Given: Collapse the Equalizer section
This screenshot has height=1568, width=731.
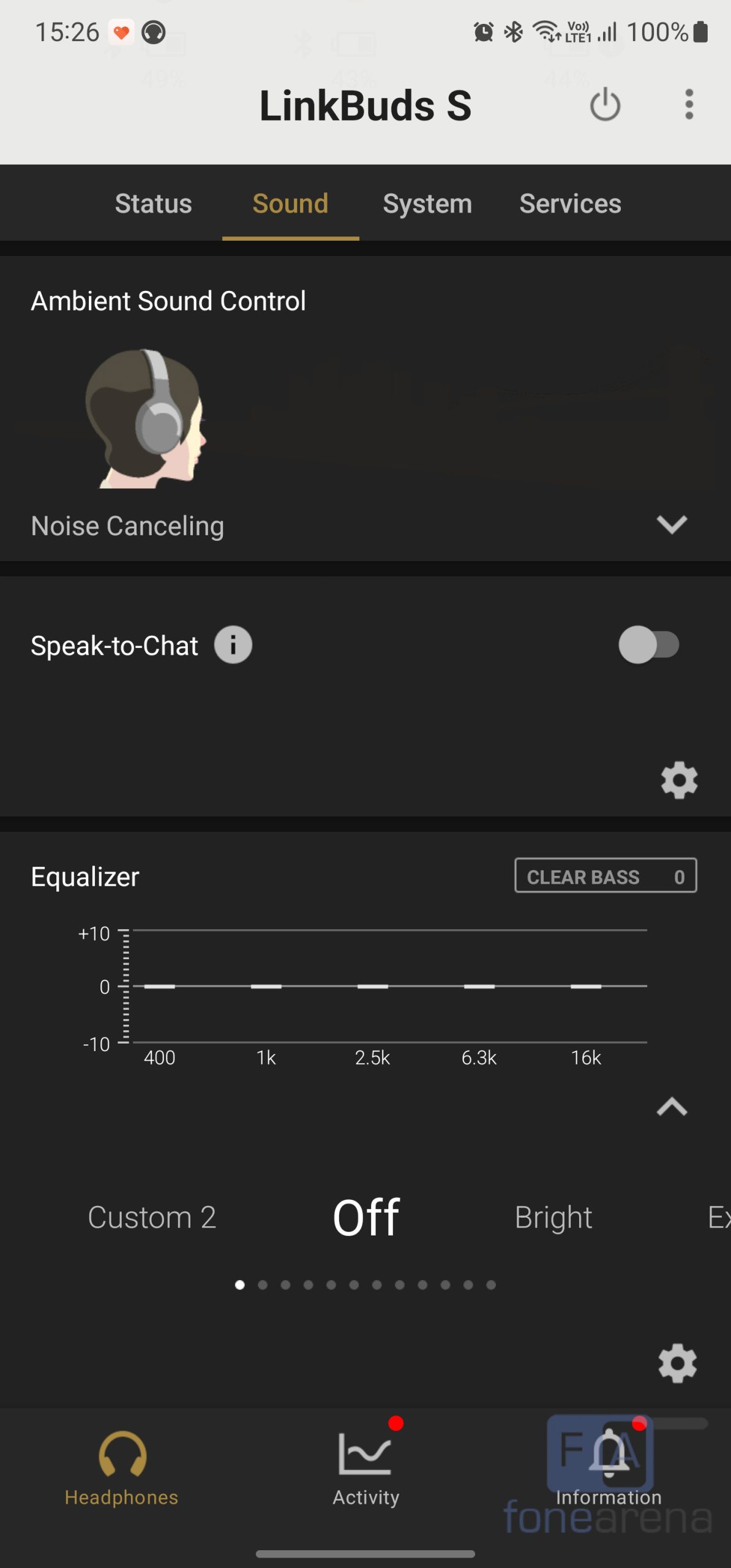Looking at the screenshot, I should [672, 1106].
